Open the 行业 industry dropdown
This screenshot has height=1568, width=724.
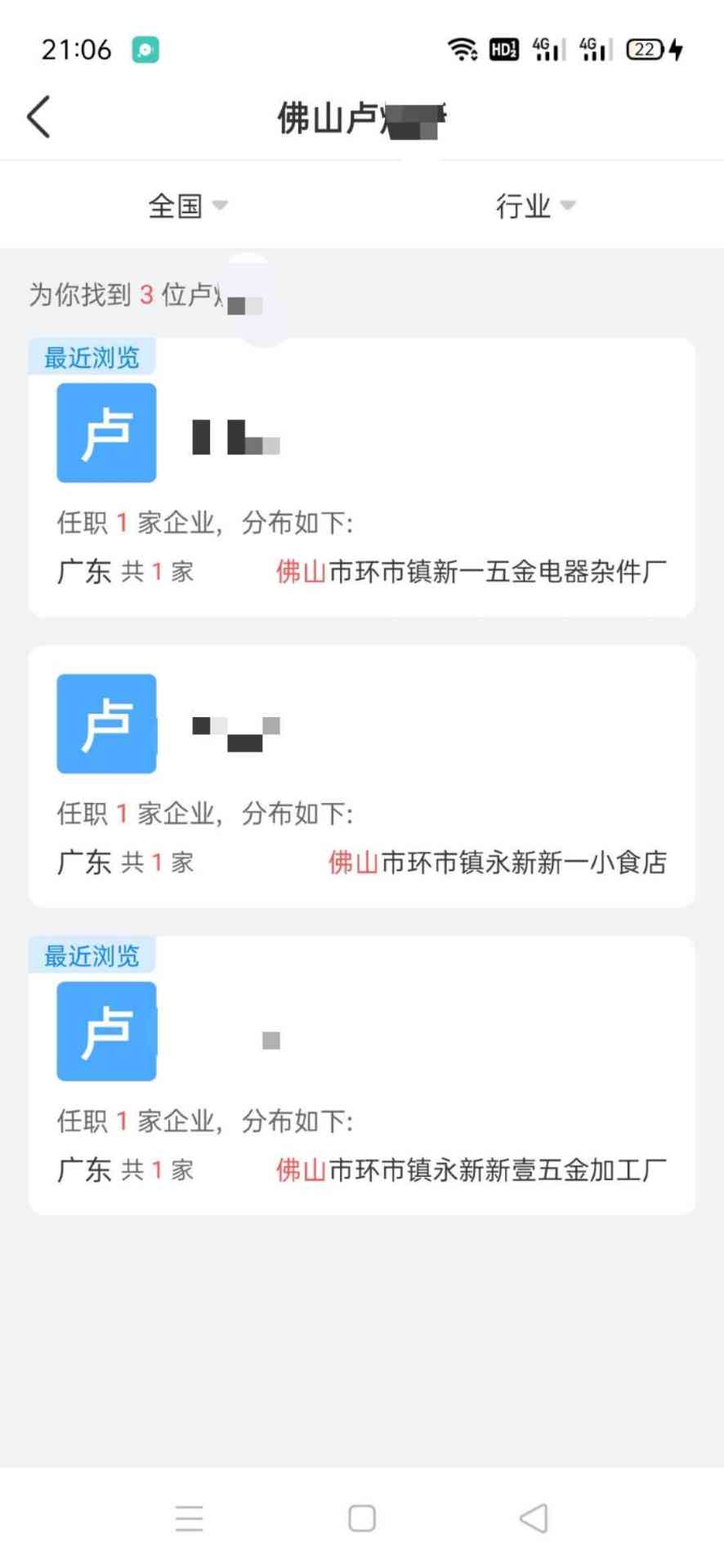point(535,206)
